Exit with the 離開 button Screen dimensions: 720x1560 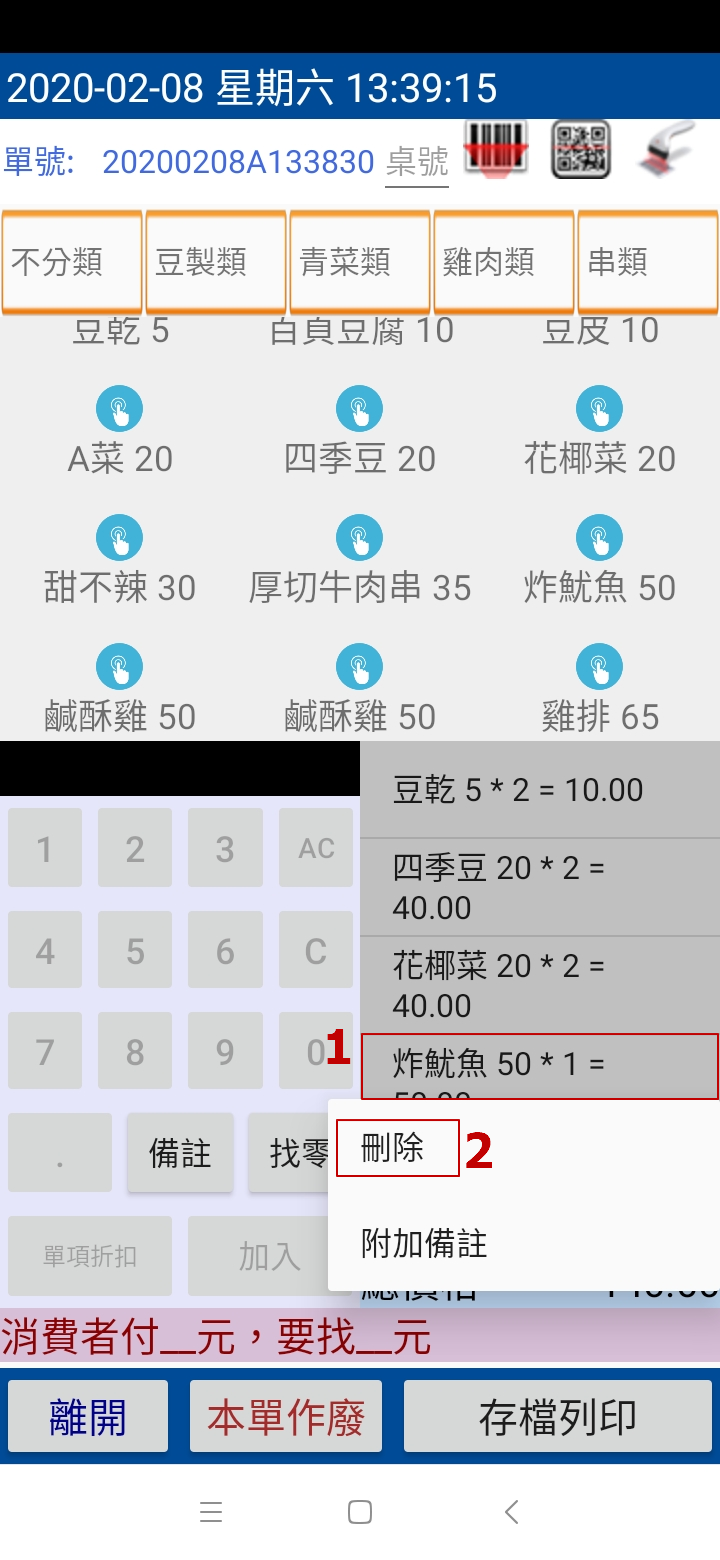pos(88,1417)
